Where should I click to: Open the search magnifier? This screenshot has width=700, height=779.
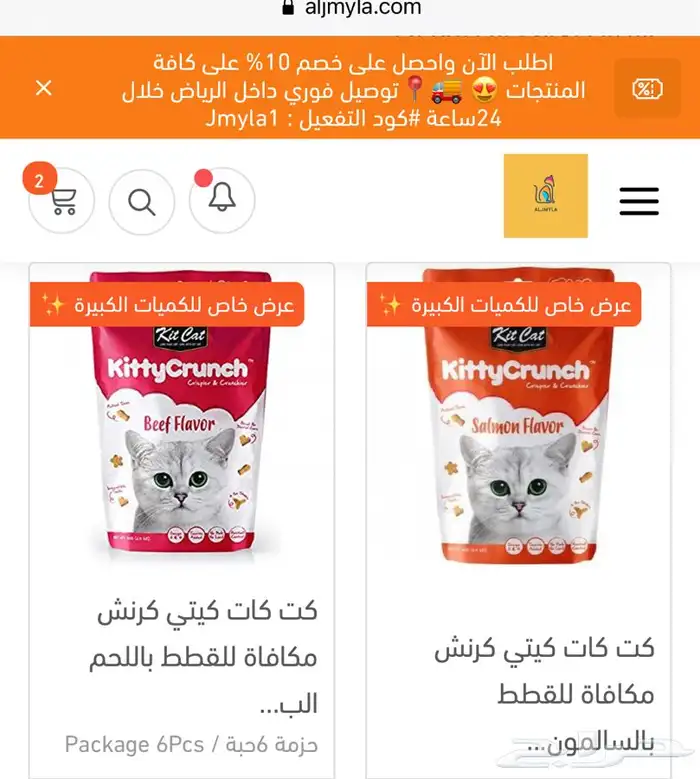point(142,201)
